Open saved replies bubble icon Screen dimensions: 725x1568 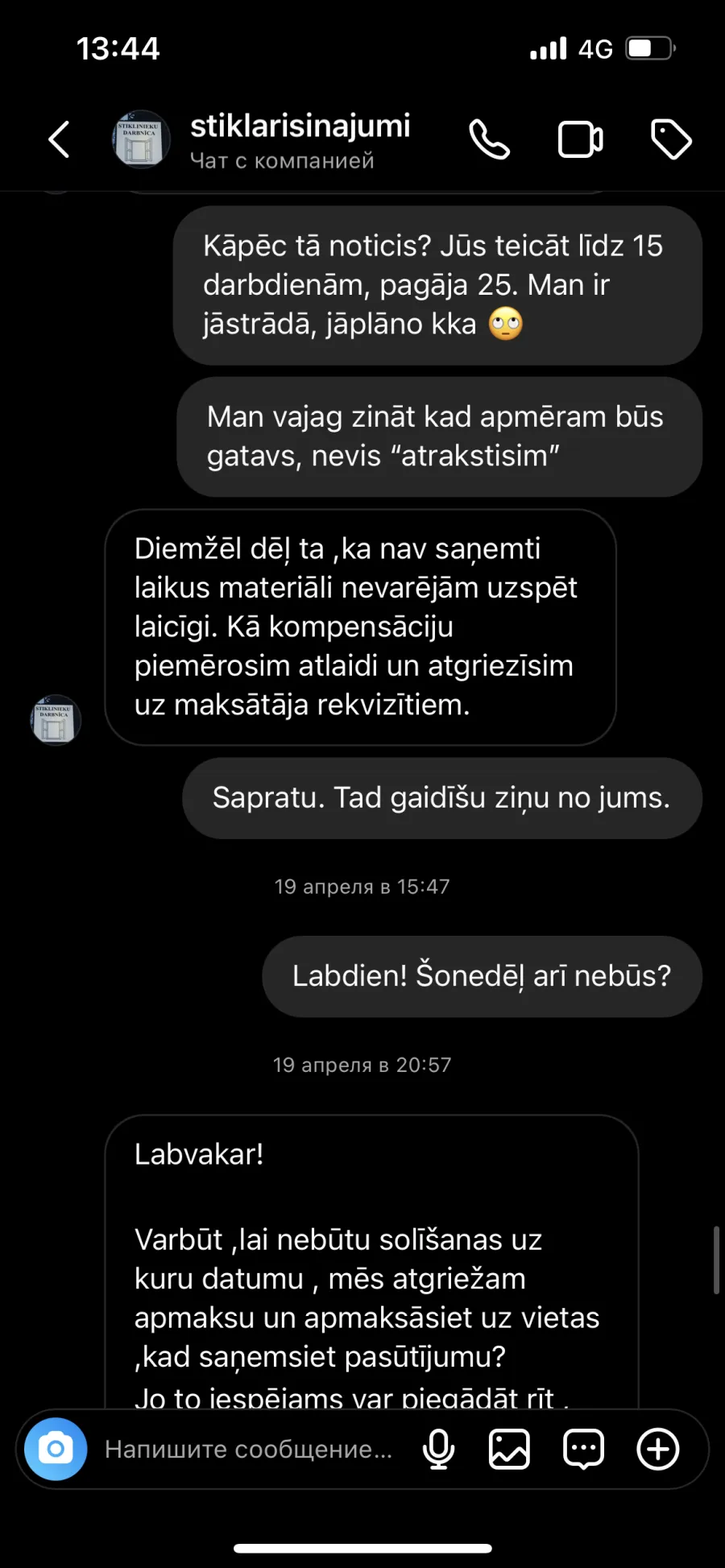tap(583, 1449)
